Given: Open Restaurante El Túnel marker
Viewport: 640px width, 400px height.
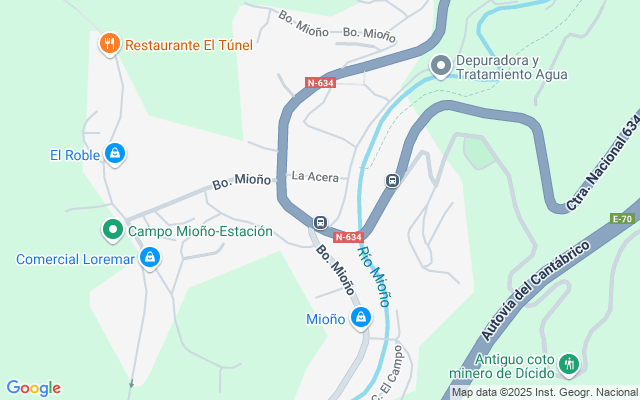Looking at the screenshot, I should 110,45.
